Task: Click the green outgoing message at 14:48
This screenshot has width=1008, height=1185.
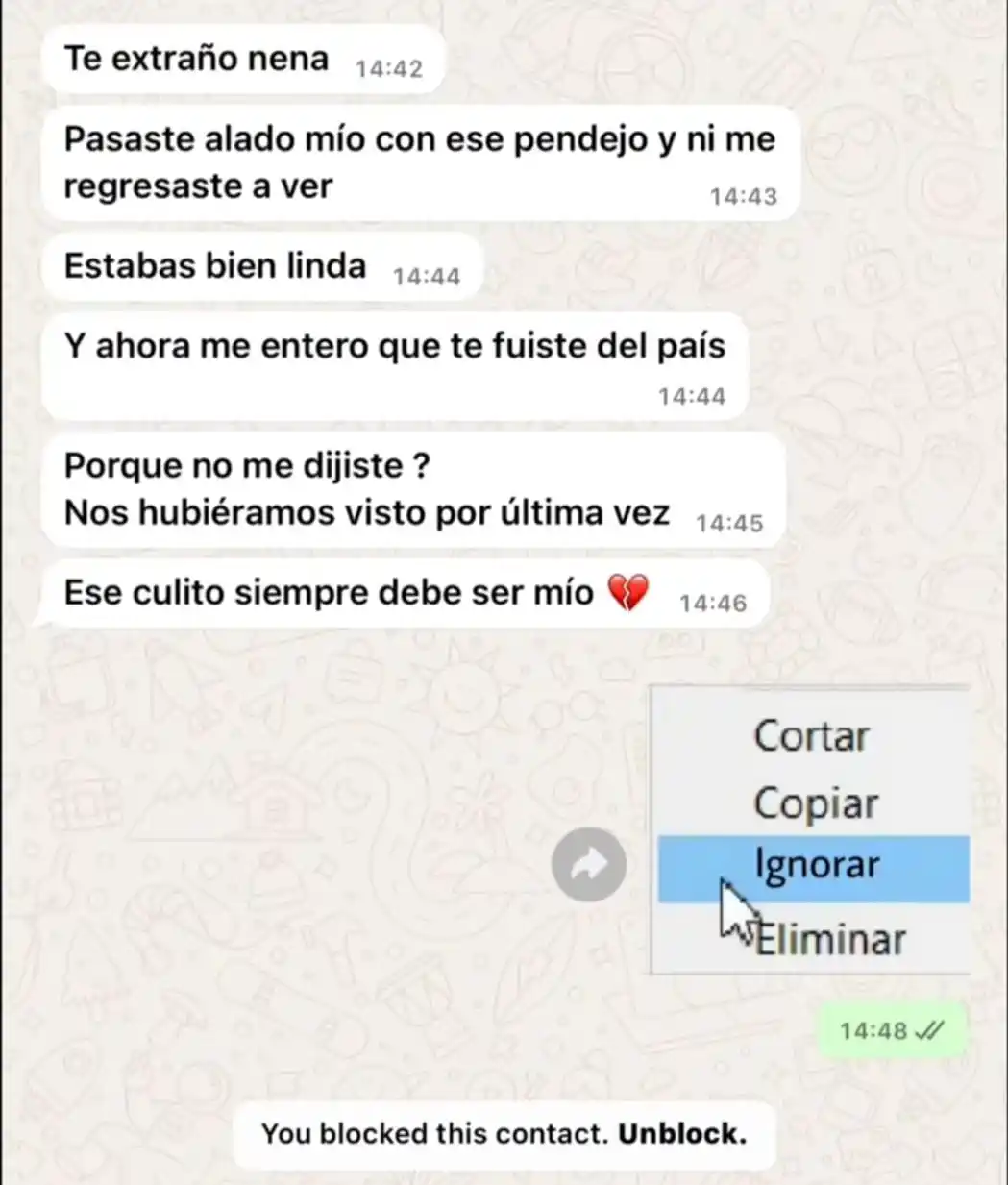Action: coord(890,1029)
